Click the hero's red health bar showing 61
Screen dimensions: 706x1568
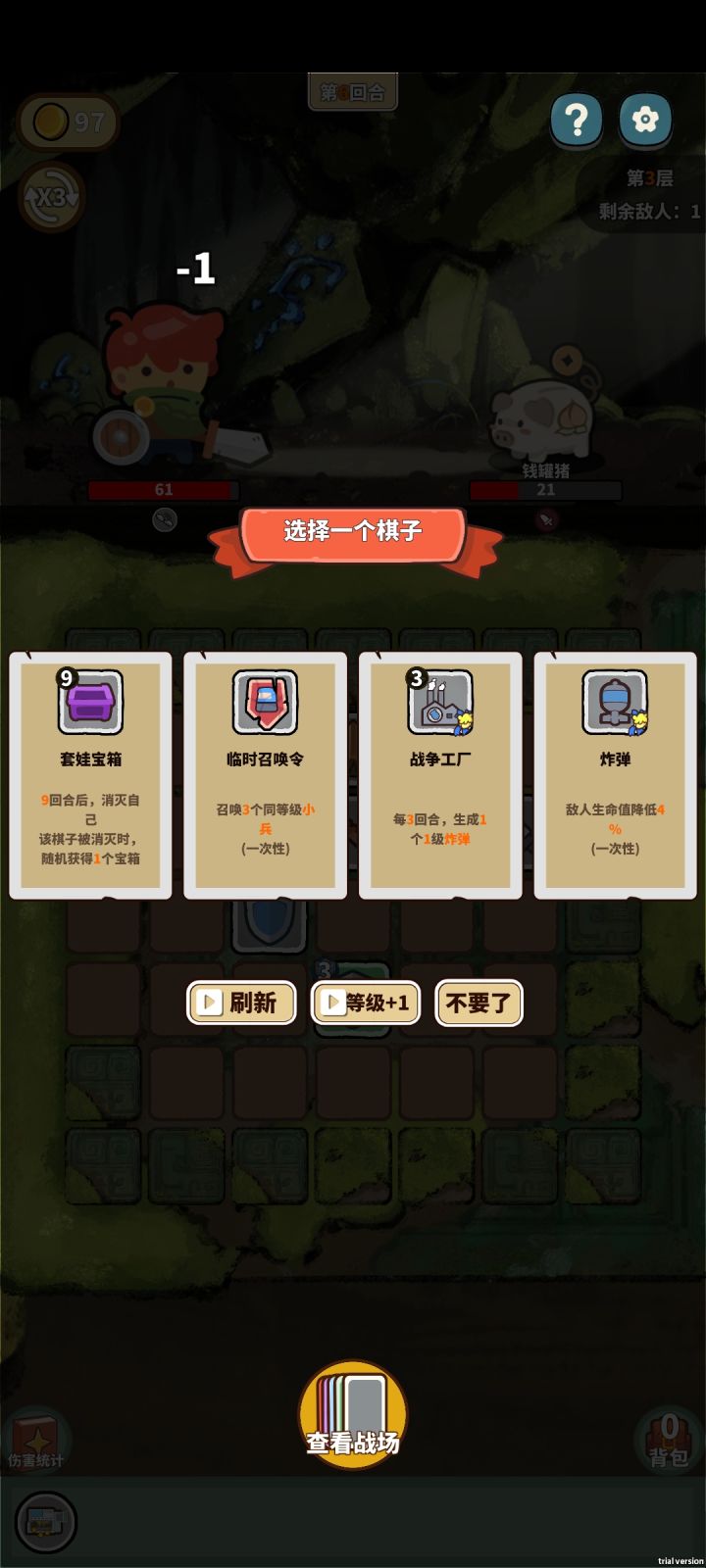tap(165, 487)
